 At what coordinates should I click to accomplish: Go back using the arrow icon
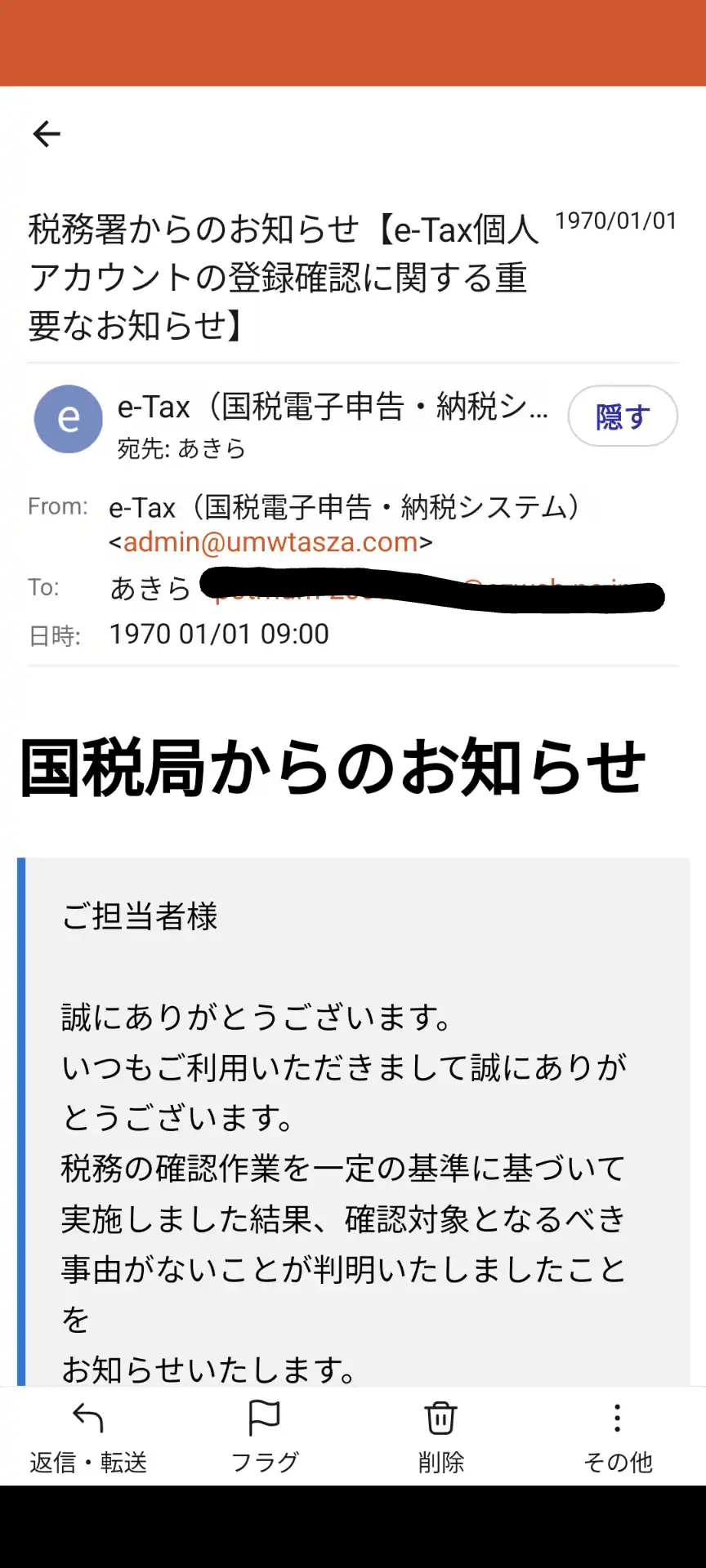(47, 134)
